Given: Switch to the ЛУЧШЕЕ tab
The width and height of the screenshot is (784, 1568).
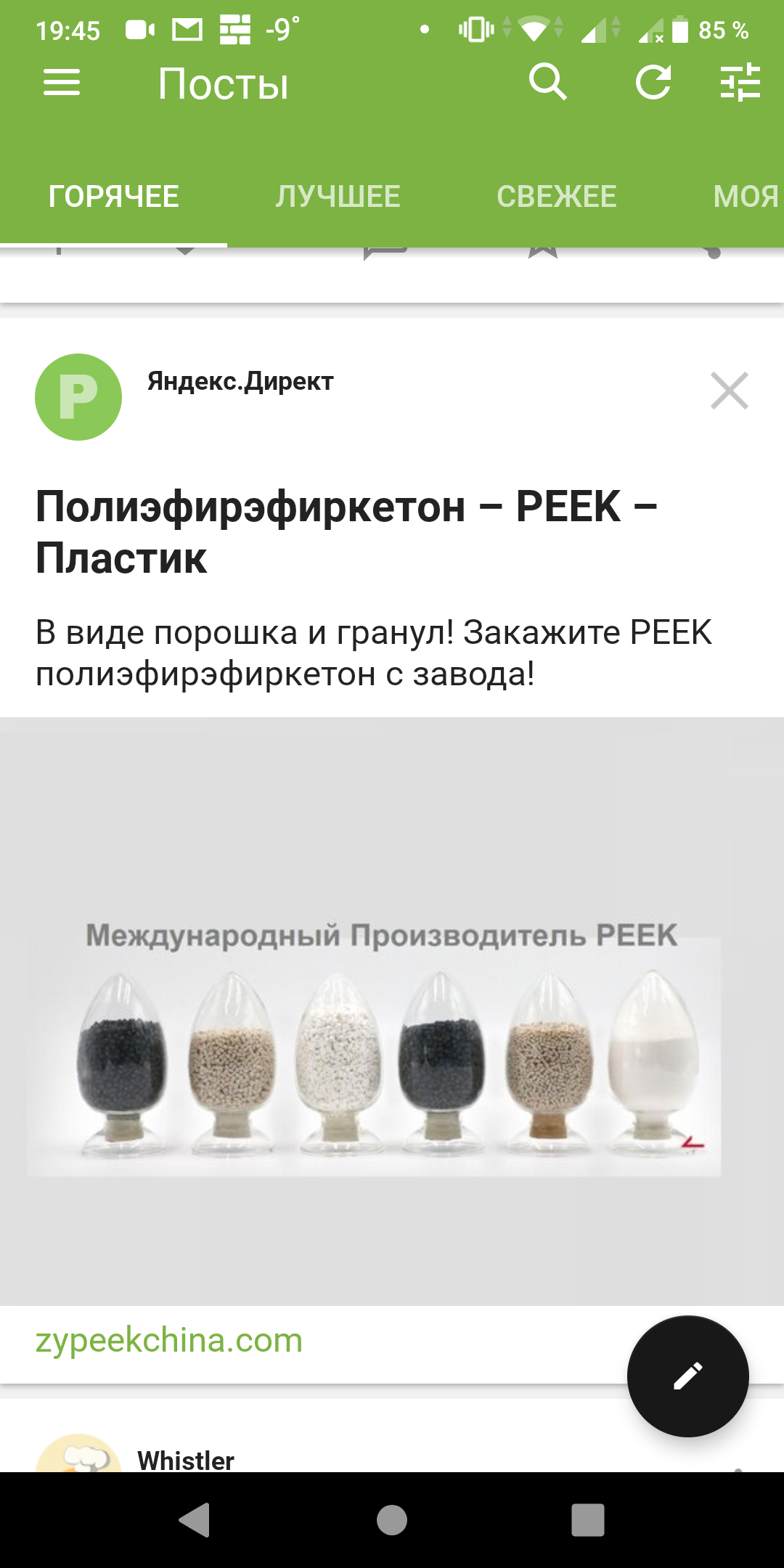Looking at the screenshot, I should click(x=338, y=197).
